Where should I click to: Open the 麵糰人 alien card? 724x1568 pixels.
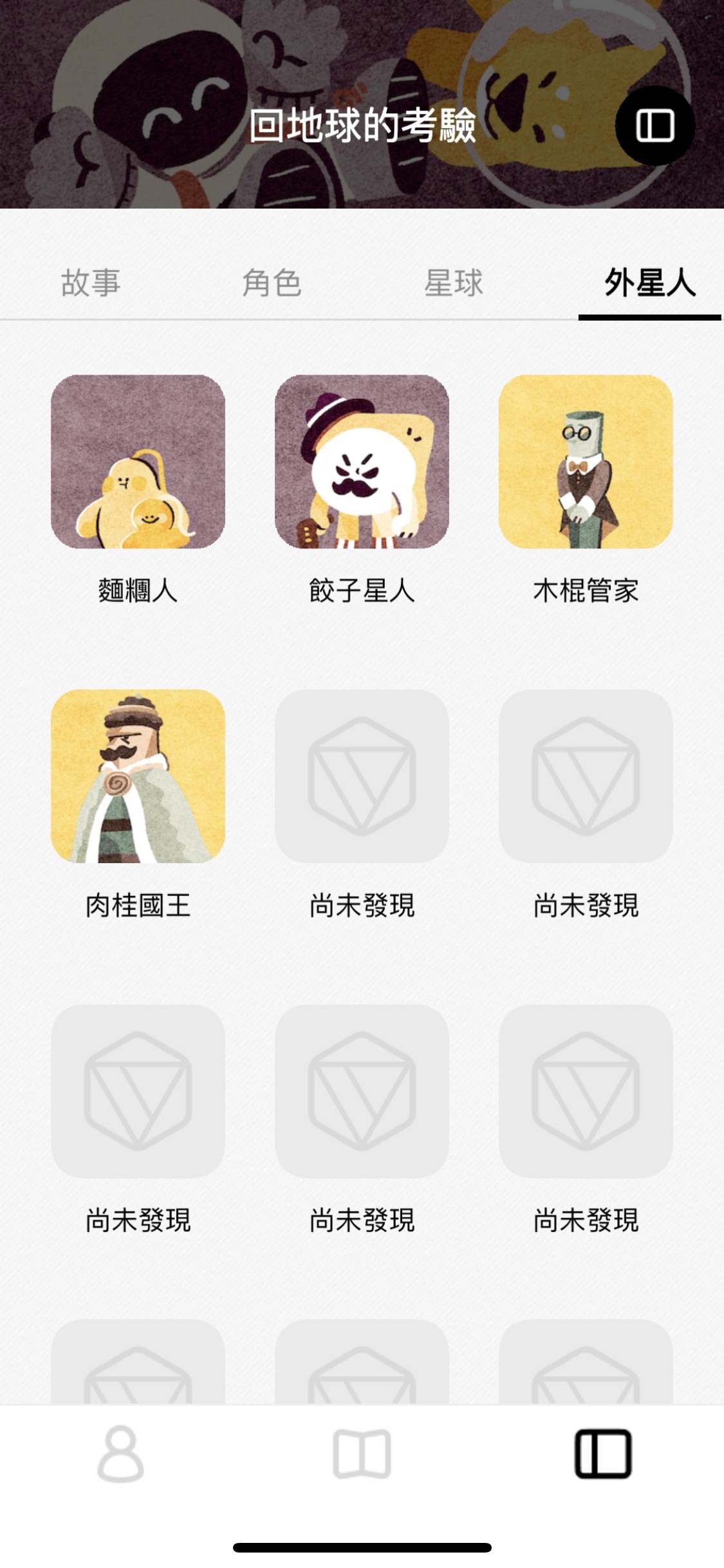pos(138,462)
